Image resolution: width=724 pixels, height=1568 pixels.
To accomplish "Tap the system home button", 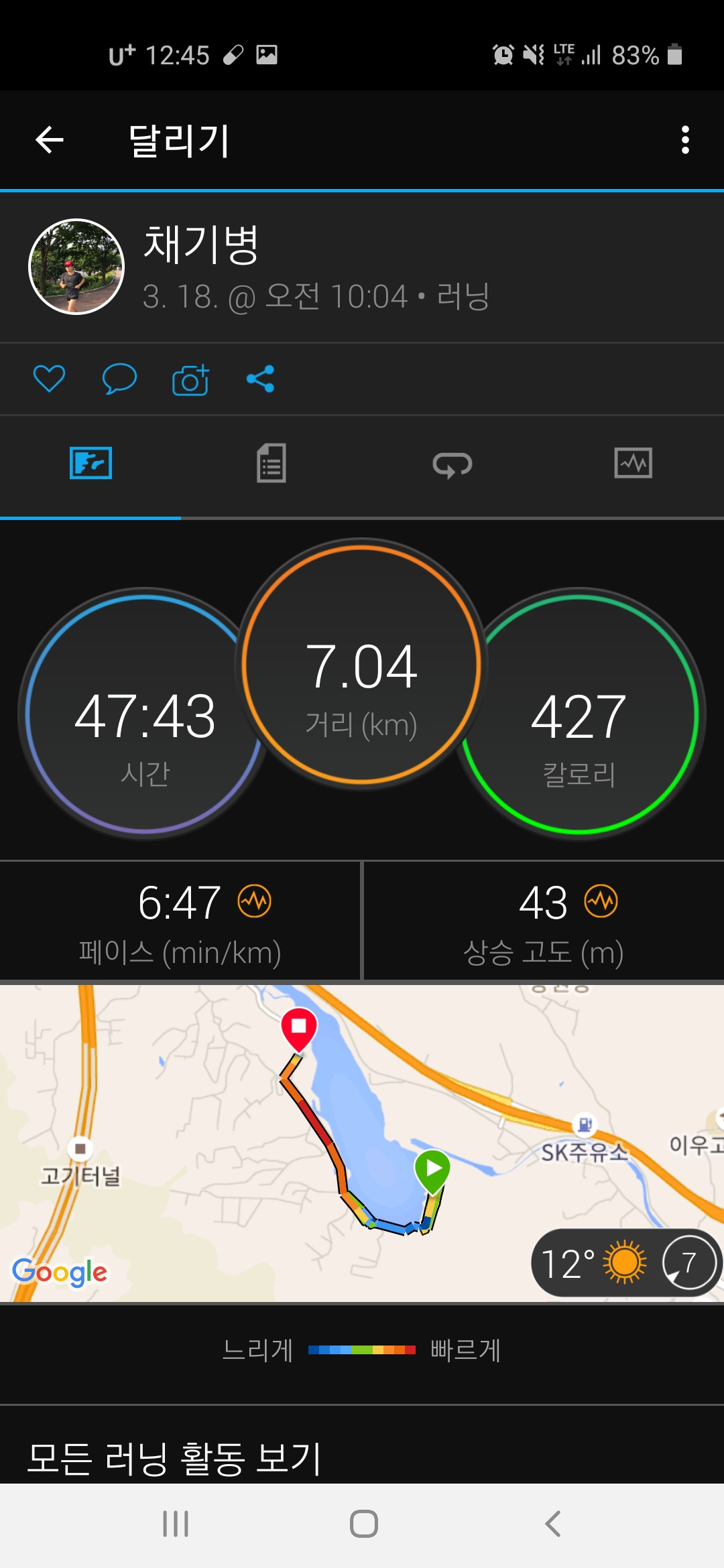I will pyautogui.click(x=363, y=1524).
